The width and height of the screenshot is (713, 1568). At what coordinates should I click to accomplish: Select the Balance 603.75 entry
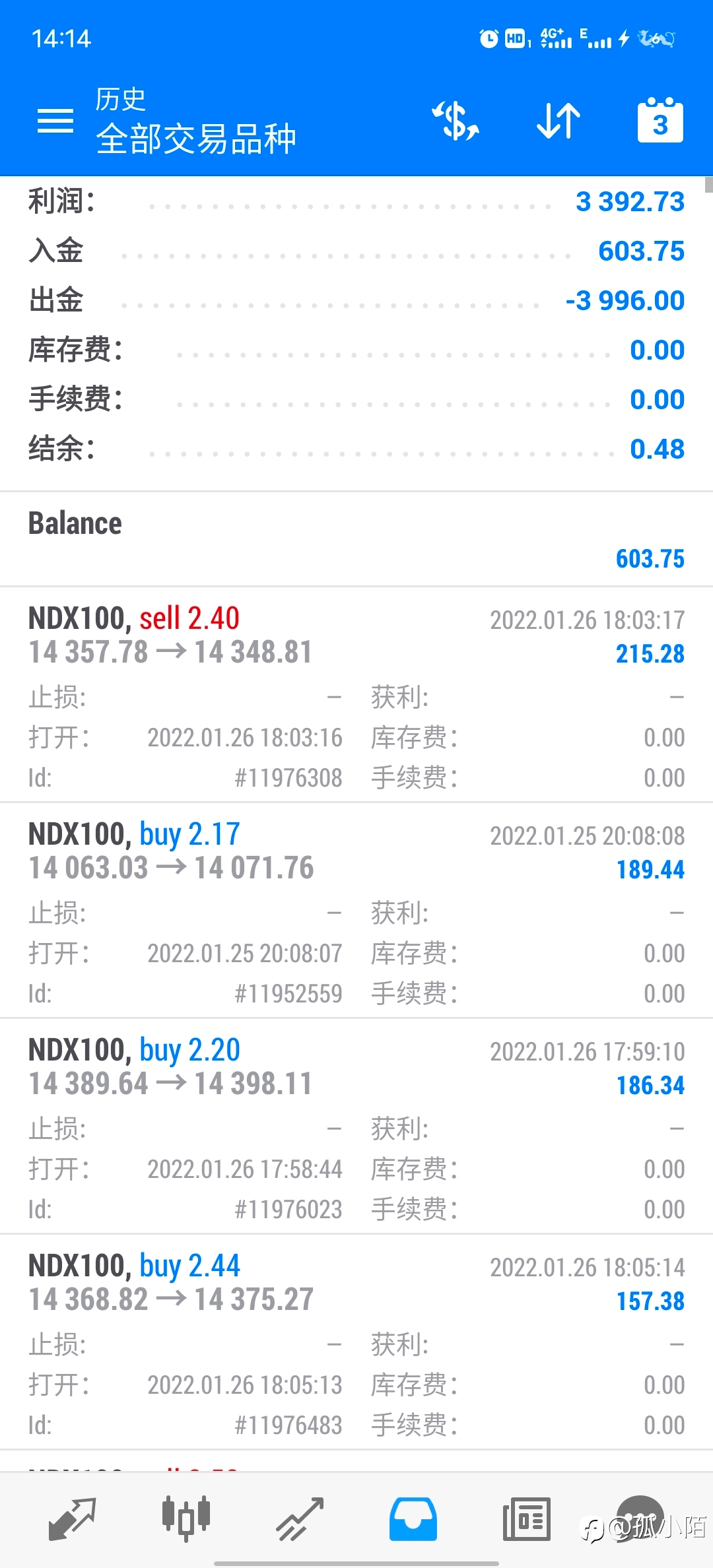point(356,539)
